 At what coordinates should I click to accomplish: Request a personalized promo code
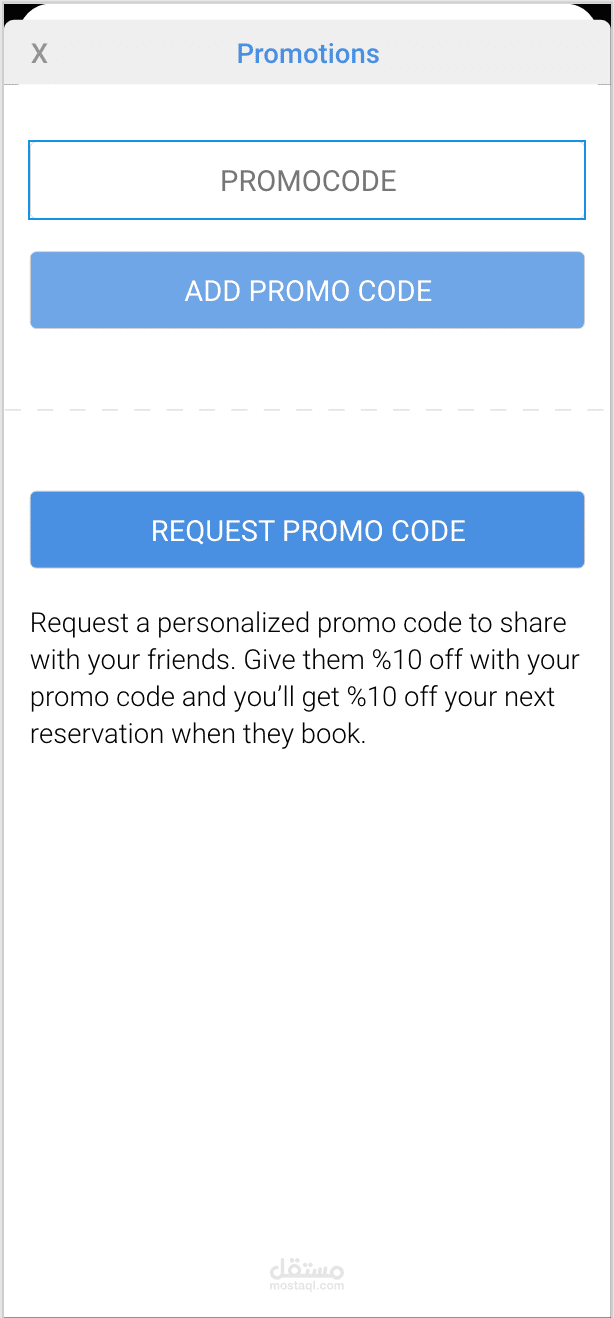307,530
